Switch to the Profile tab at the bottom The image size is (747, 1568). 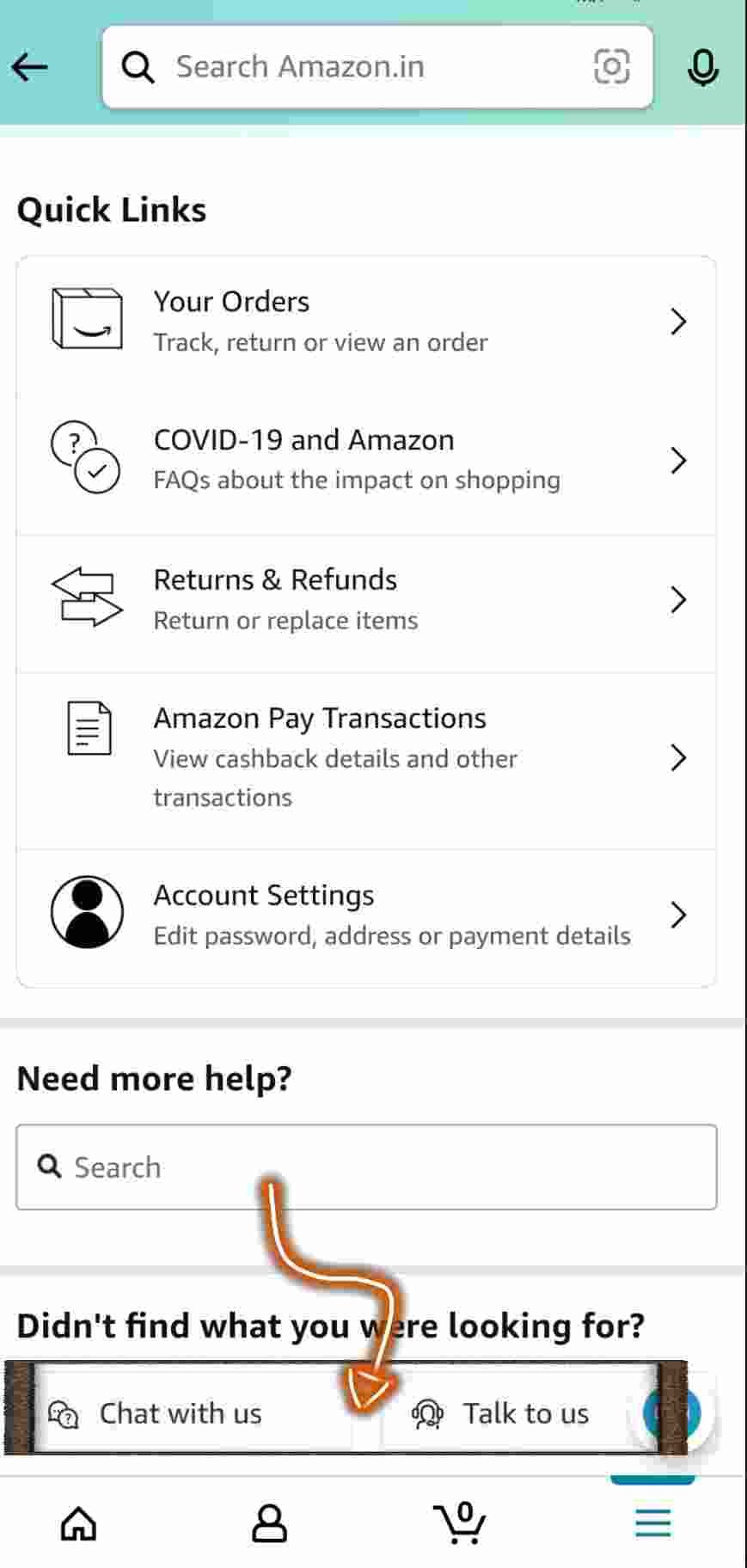269,1522
